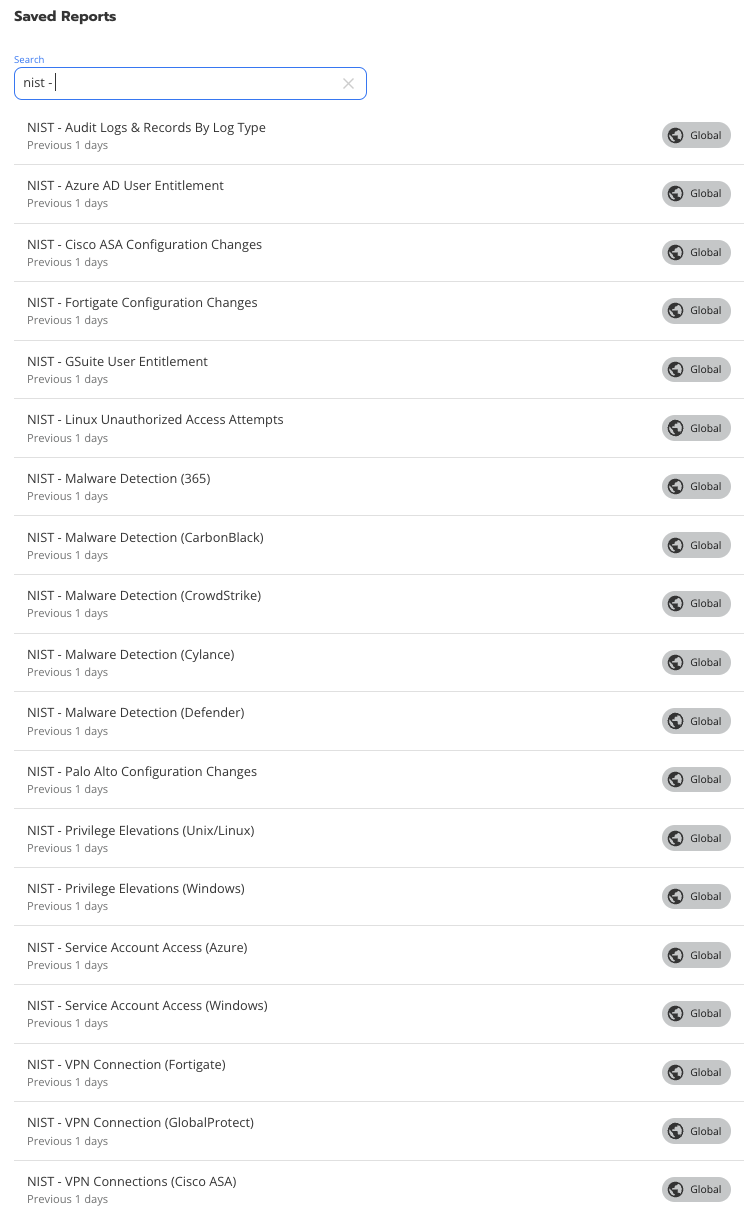Clear the search text with the X
The width and height of the screenshot is (747, 1217).
coord(348,84)
